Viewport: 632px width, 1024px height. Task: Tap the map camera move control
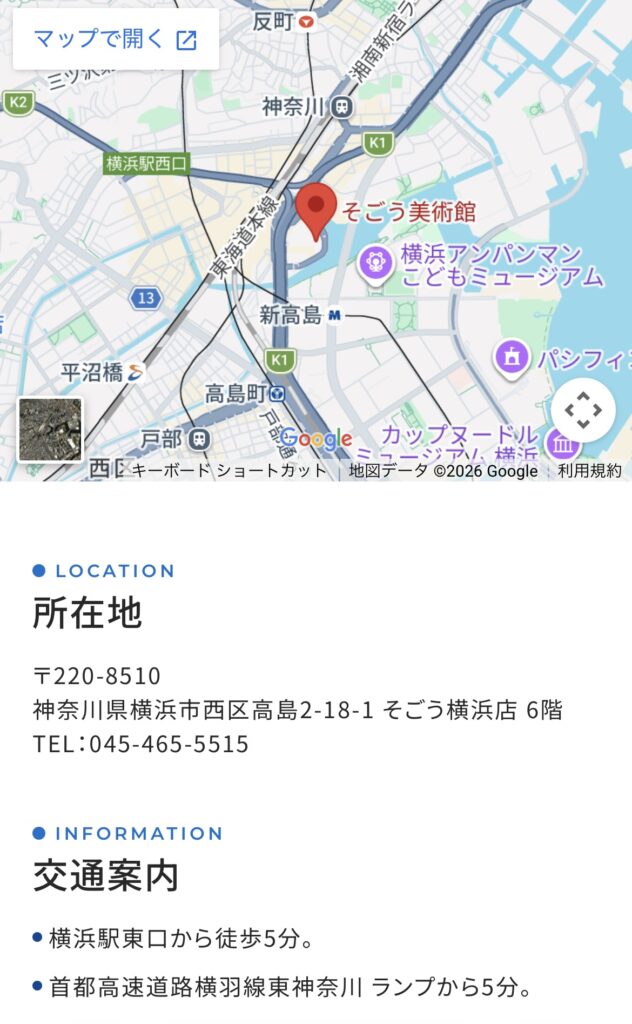click(583, 410)
